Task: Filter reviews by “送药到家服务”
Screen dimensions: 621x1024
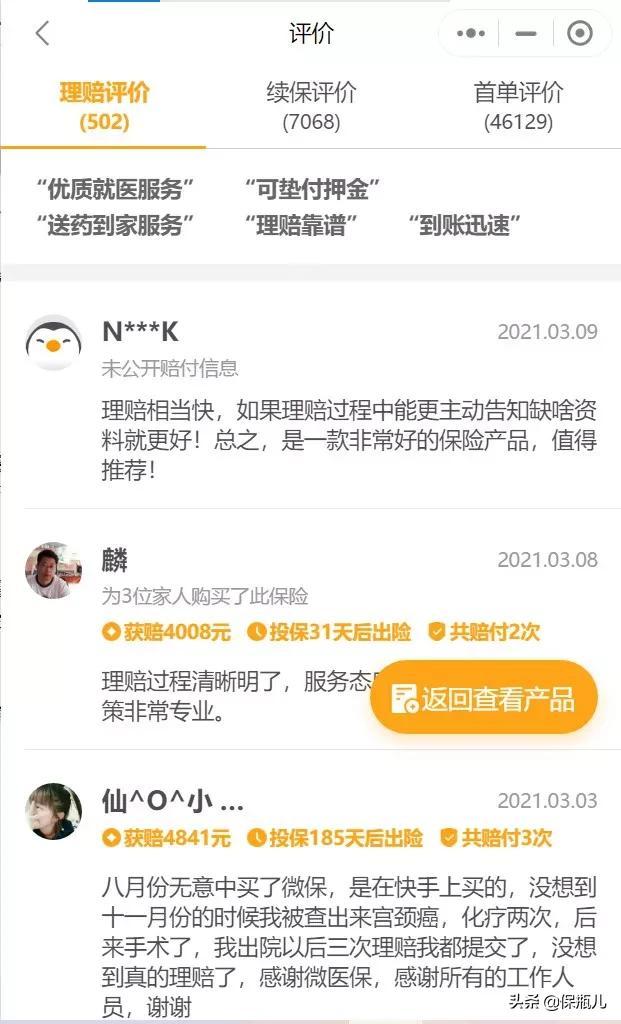Action: [115, 226]
